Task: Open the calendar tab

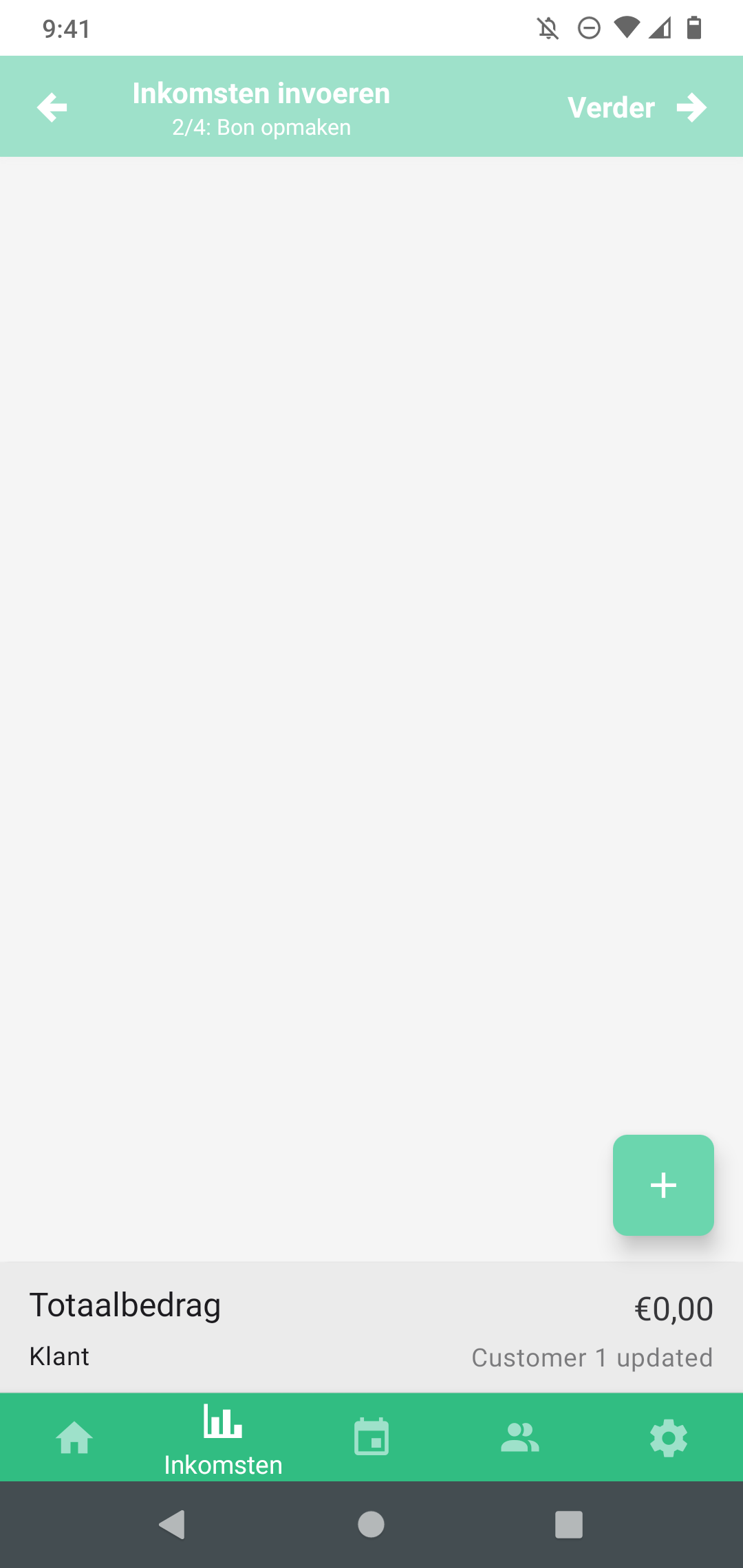Action: point(371,1437)
